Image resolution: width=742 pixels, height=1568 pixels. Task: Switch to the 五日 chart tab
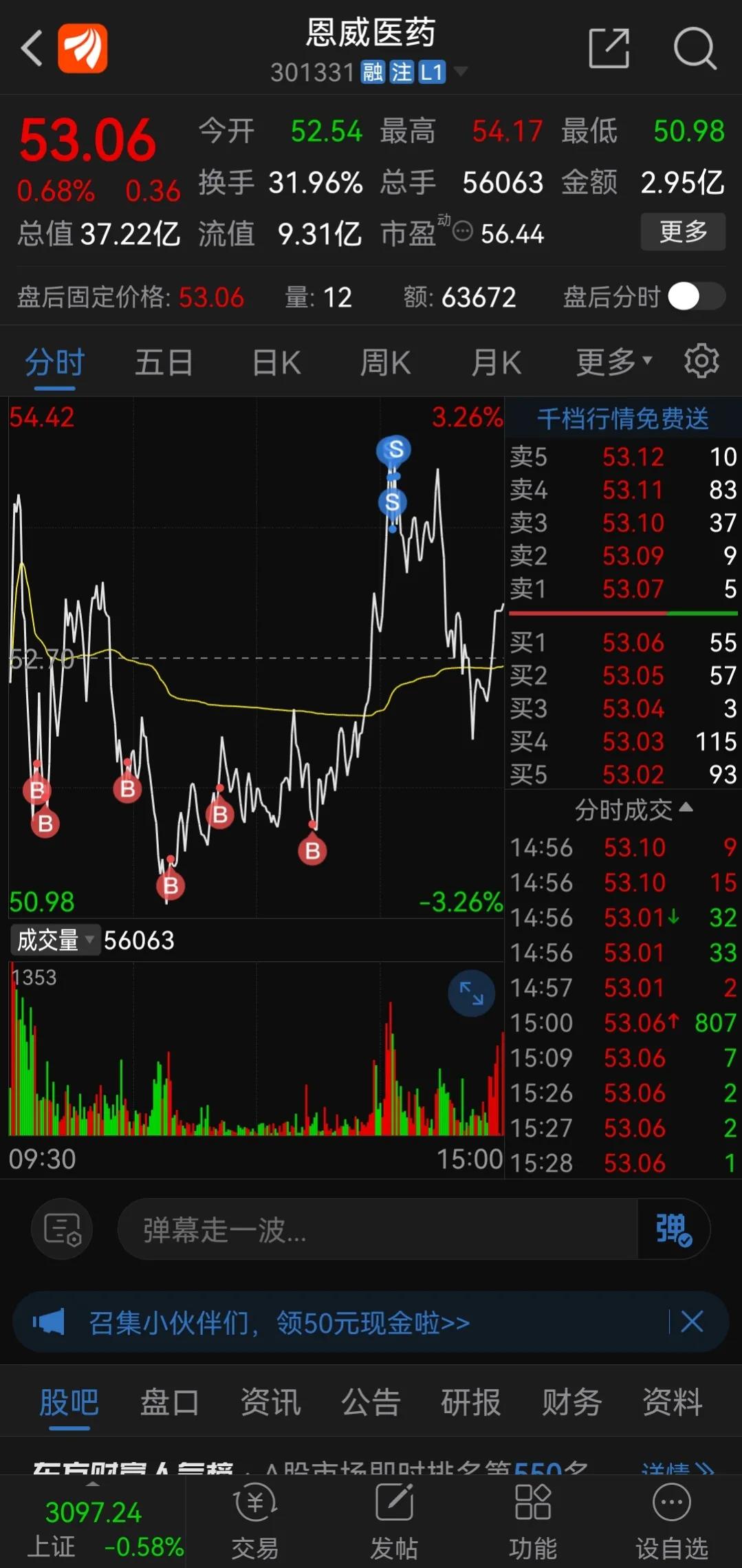164,363
